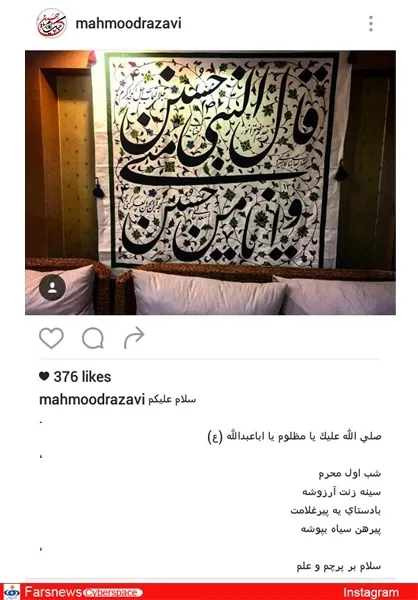Share the post with the arrow icon

(x=134, y=338)
